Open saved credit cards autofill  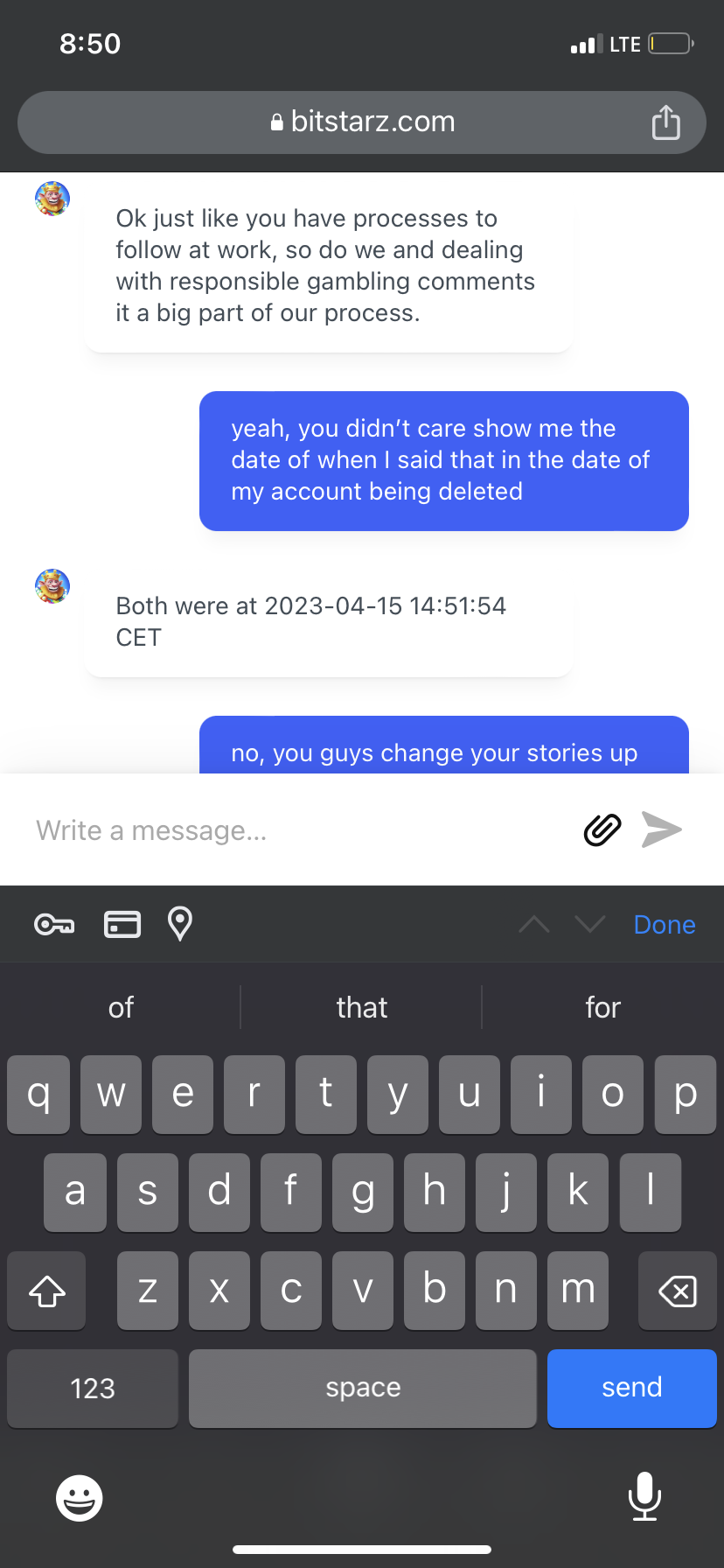click(x=122, y=924)
